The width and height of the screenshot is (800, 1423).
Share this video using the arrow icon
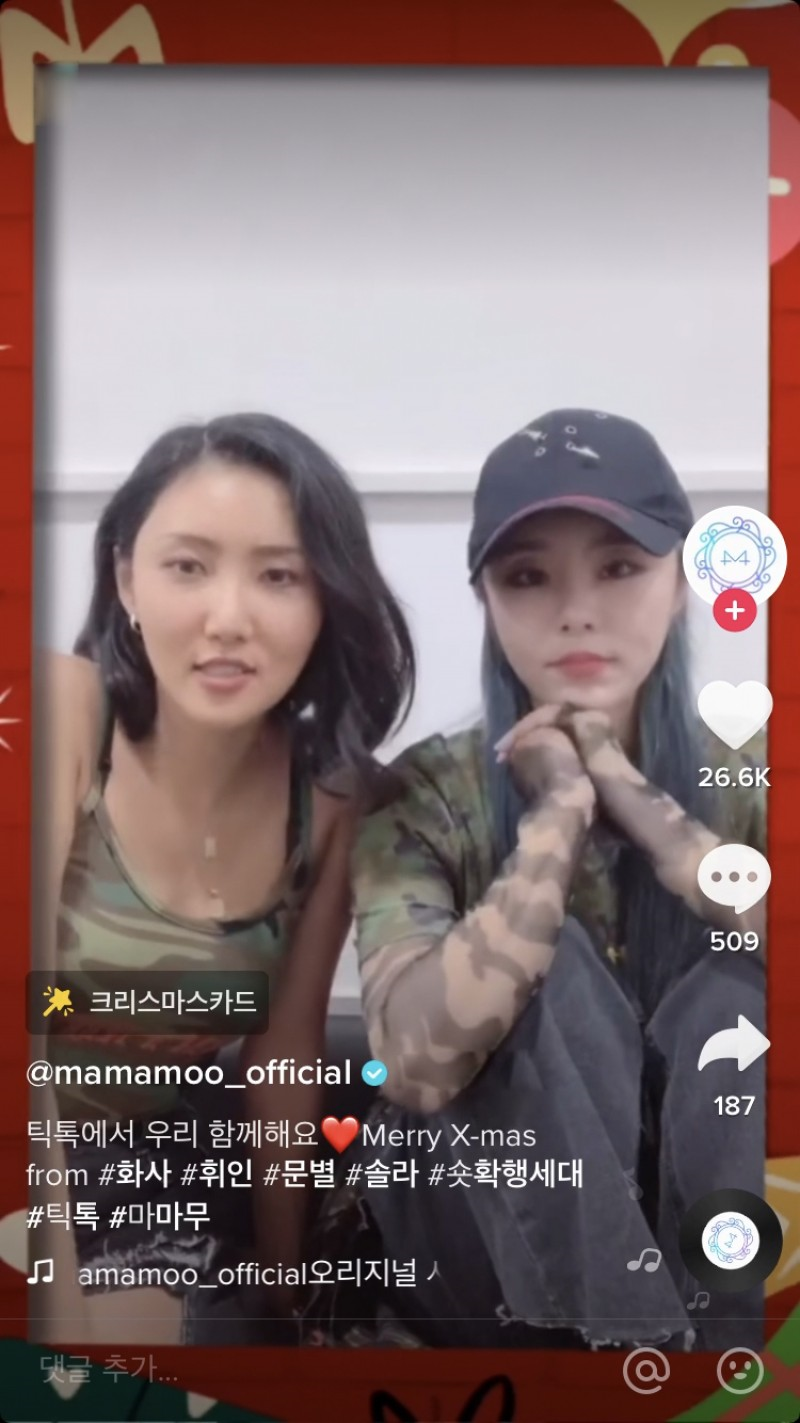click(x=734, y=1043)
